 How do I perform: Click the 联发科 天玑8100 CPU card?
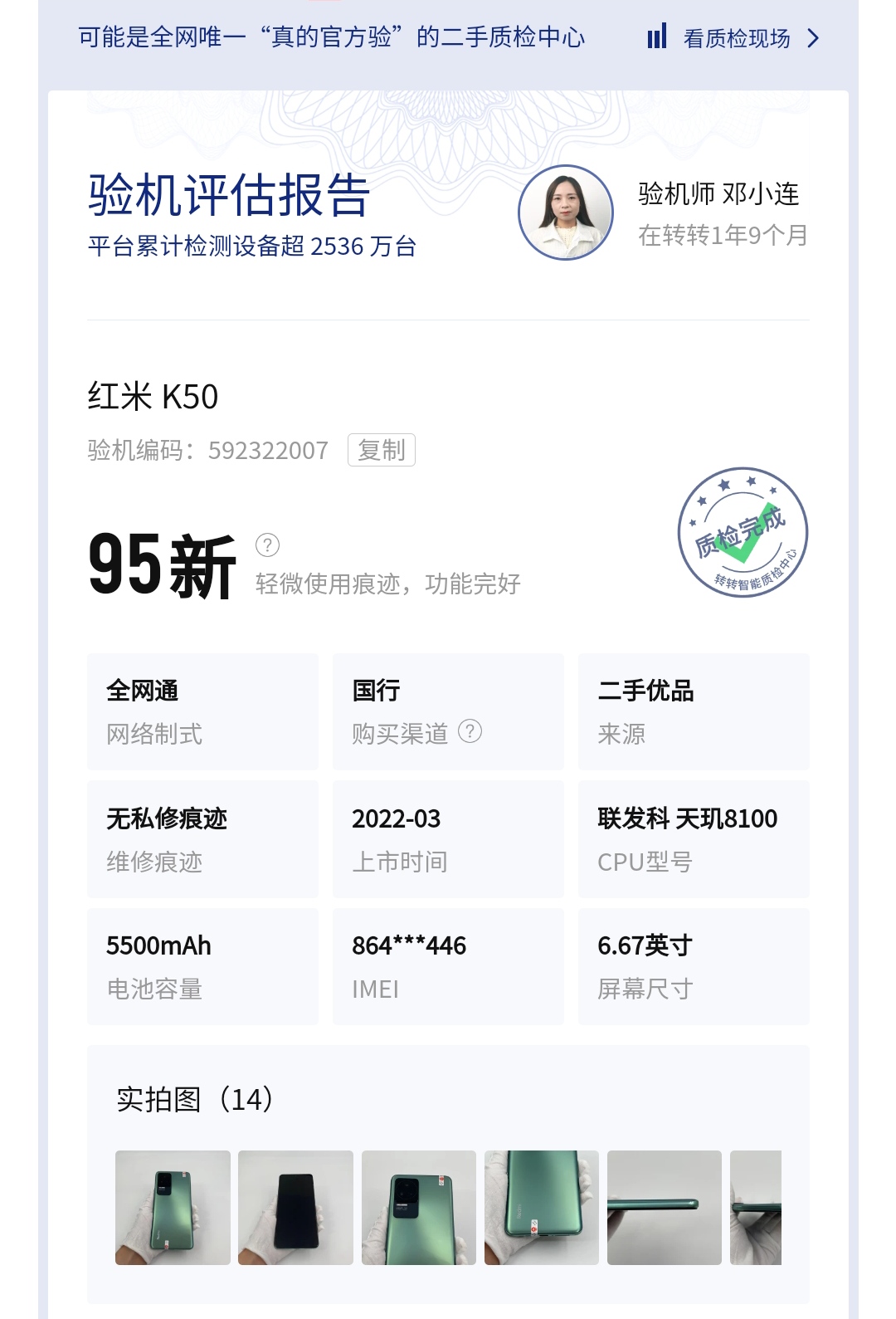pyautogui.click(x=694, y=838)
